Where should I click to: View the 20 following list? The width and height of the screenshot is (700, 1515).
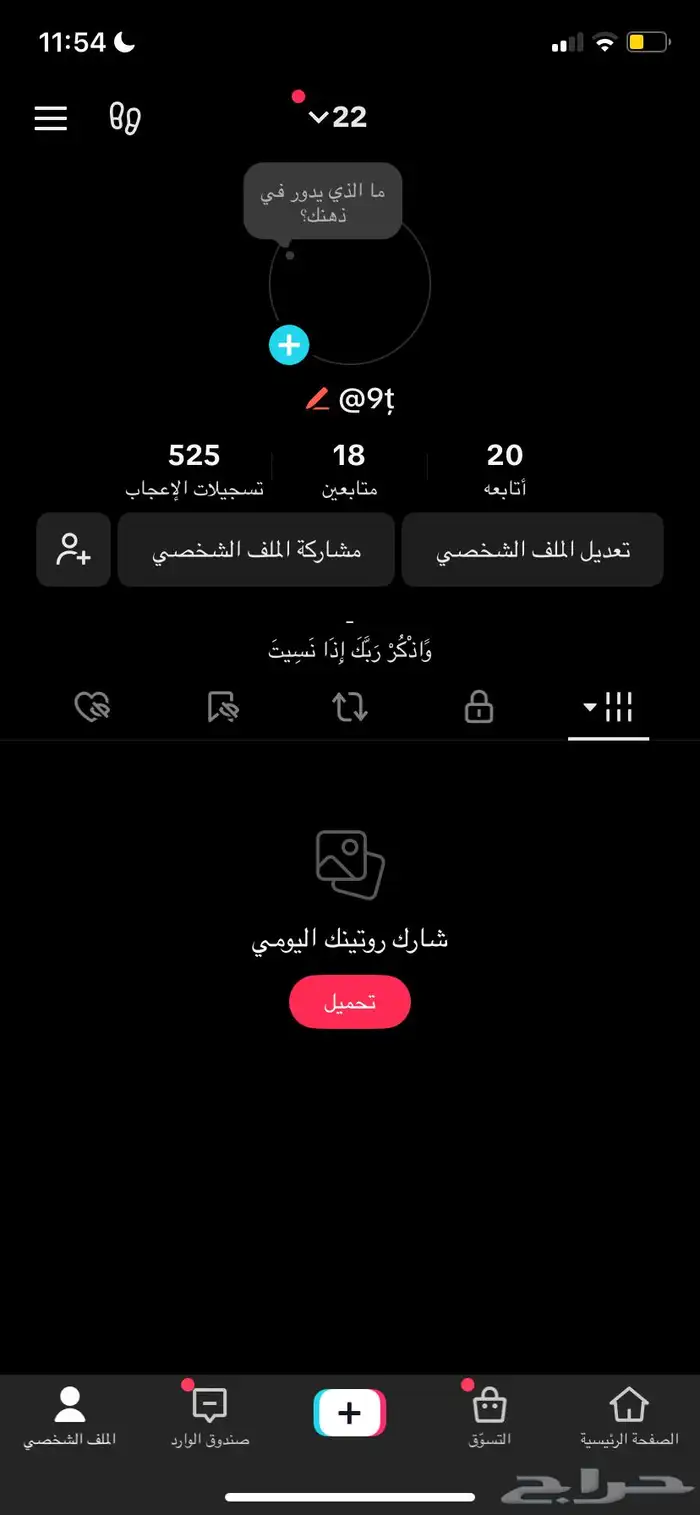click(x=505, y=468)
